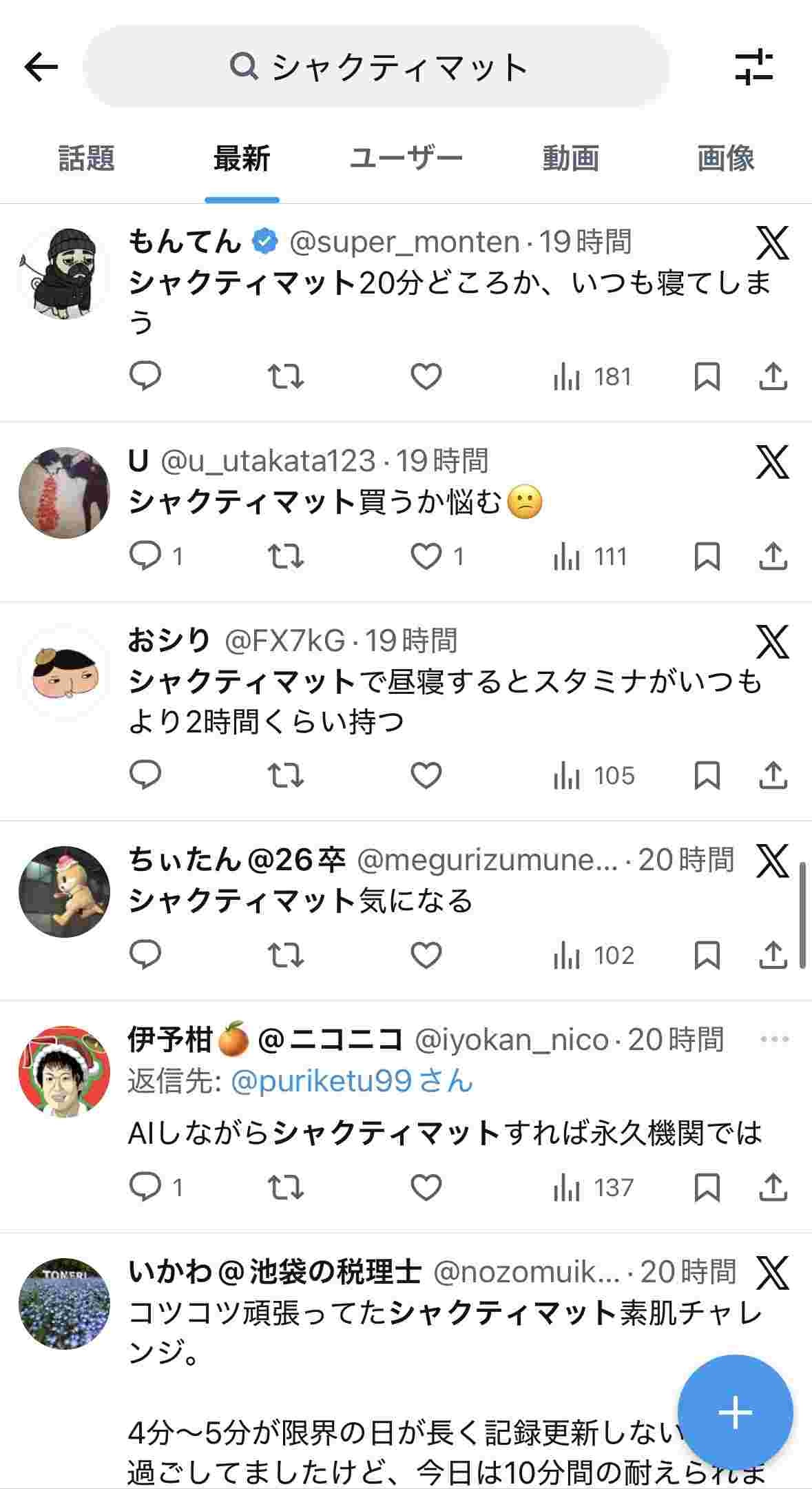Reply to もんてん's post

(x=145, y=376)
